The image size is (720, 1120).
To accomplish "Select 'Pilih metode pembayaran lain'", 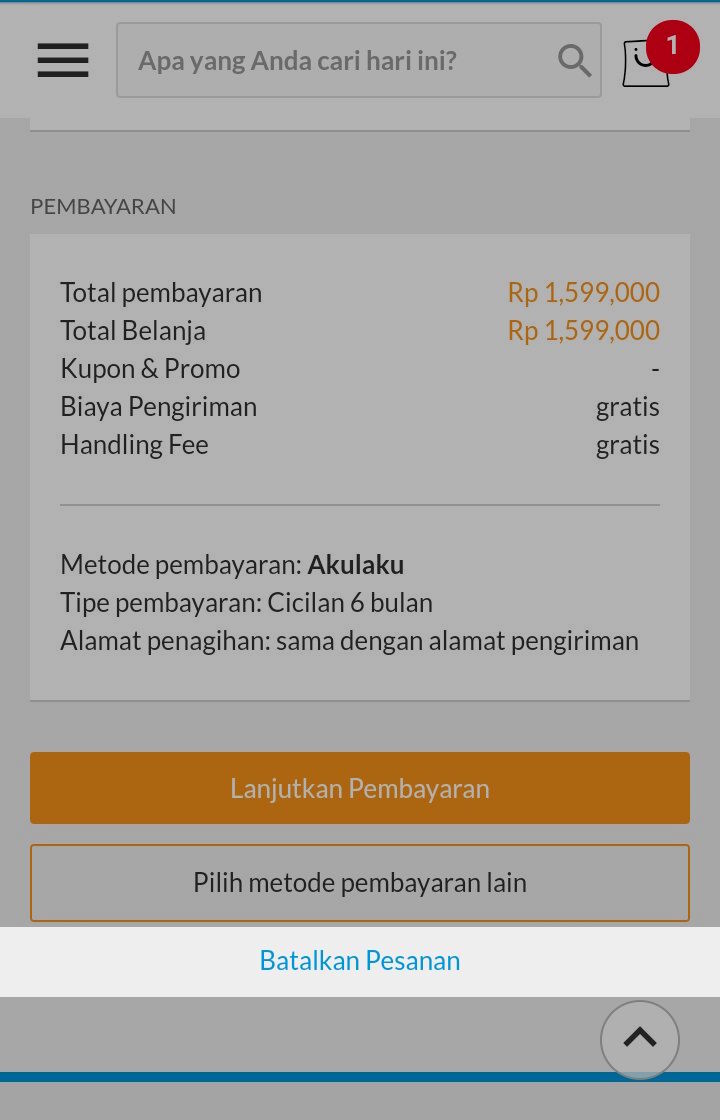I will [x=360, y=882].
